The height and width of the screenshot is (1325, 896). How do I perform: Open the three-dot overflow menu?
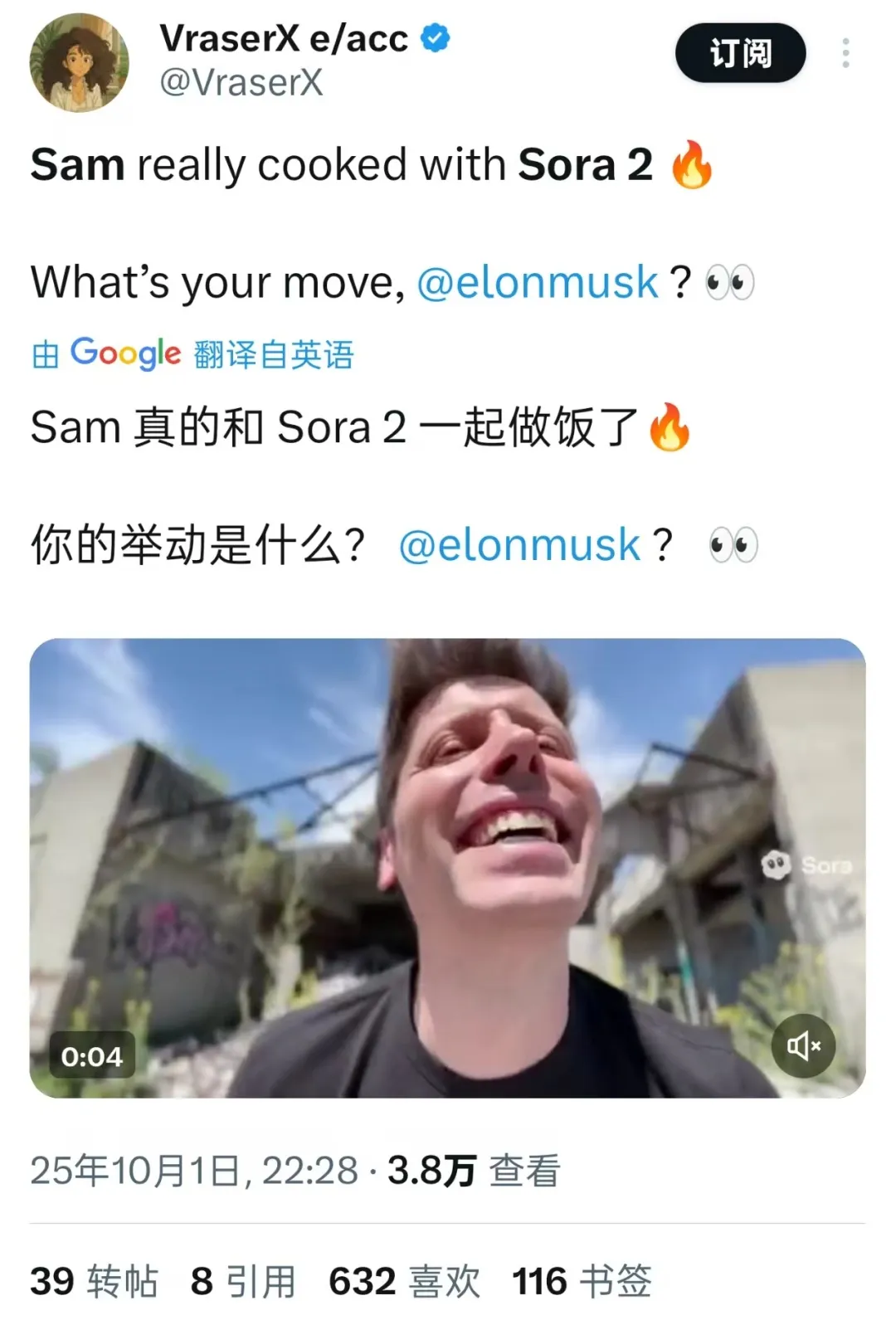pyautogui.click(x=845, y=53)
